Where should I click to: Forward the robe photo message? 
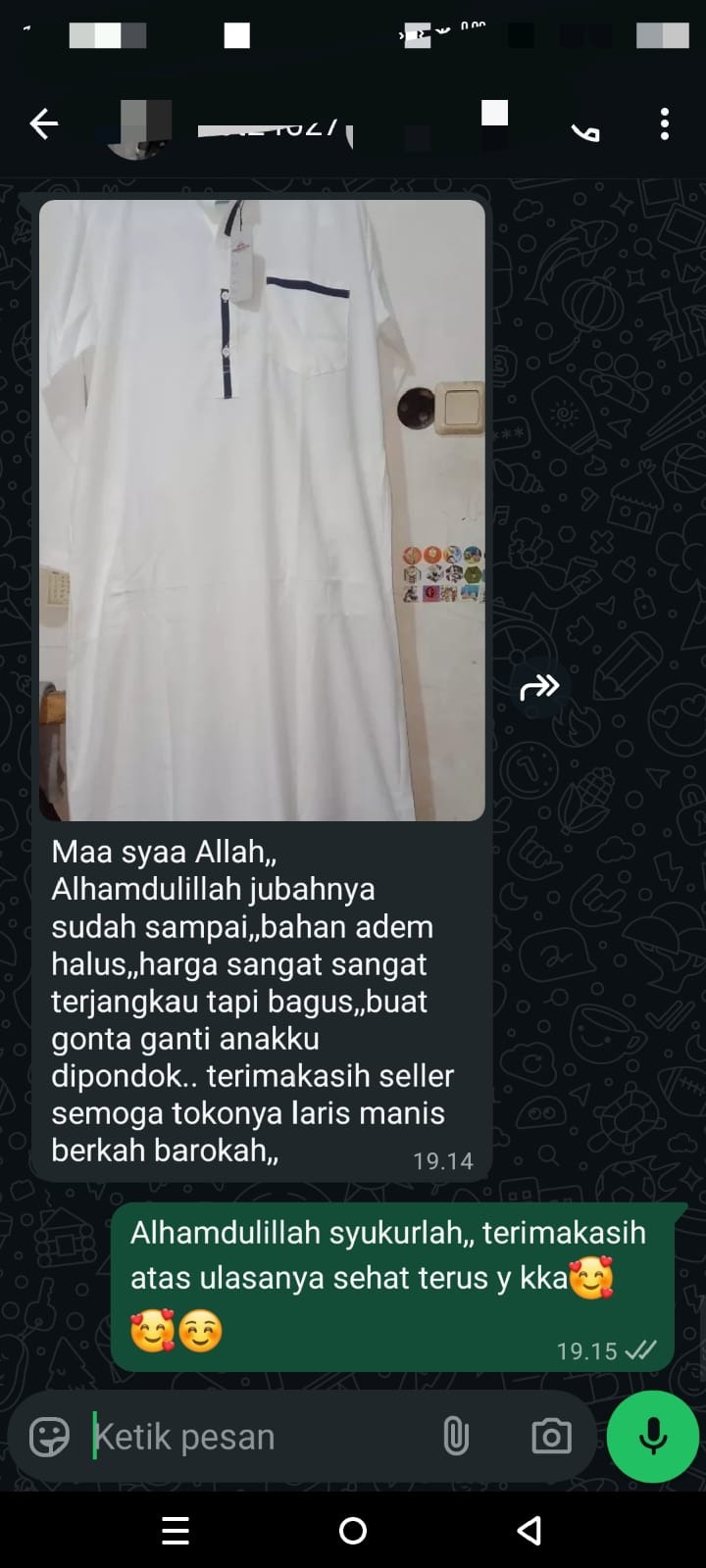click(x=539, y=688)
